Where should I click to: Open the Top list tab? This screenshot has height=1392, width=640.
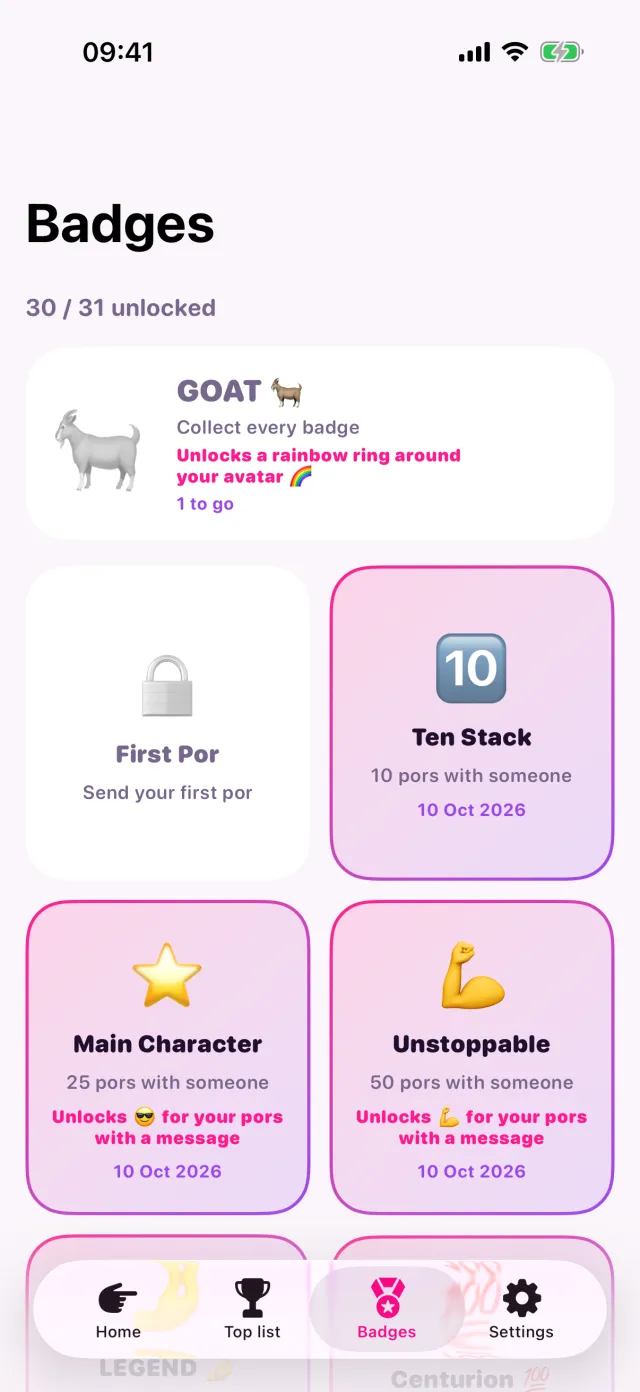[252, 1308]
